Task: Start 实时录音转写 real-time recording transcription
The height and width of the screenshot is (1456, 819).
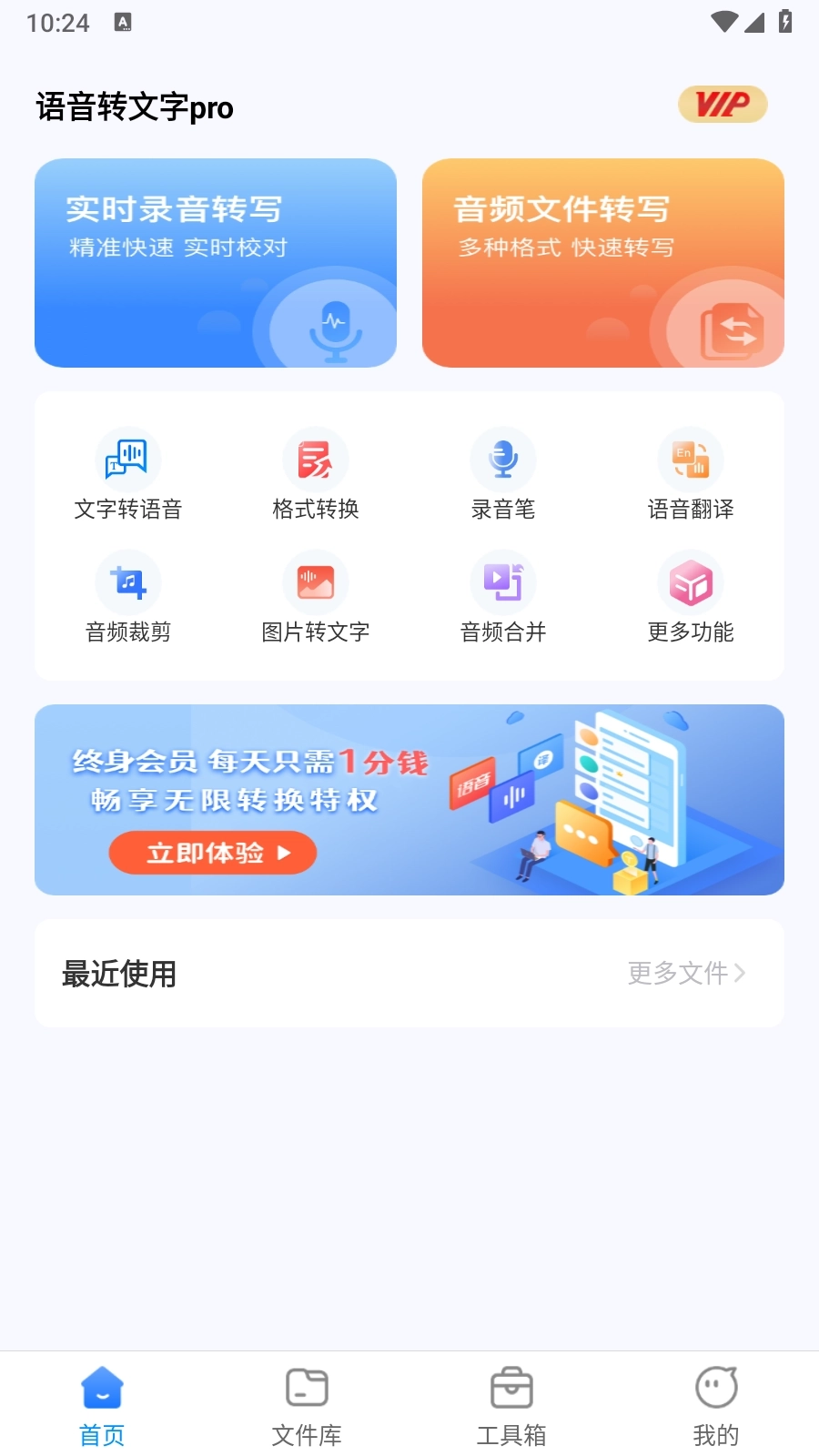Action: tap(215, 264)
